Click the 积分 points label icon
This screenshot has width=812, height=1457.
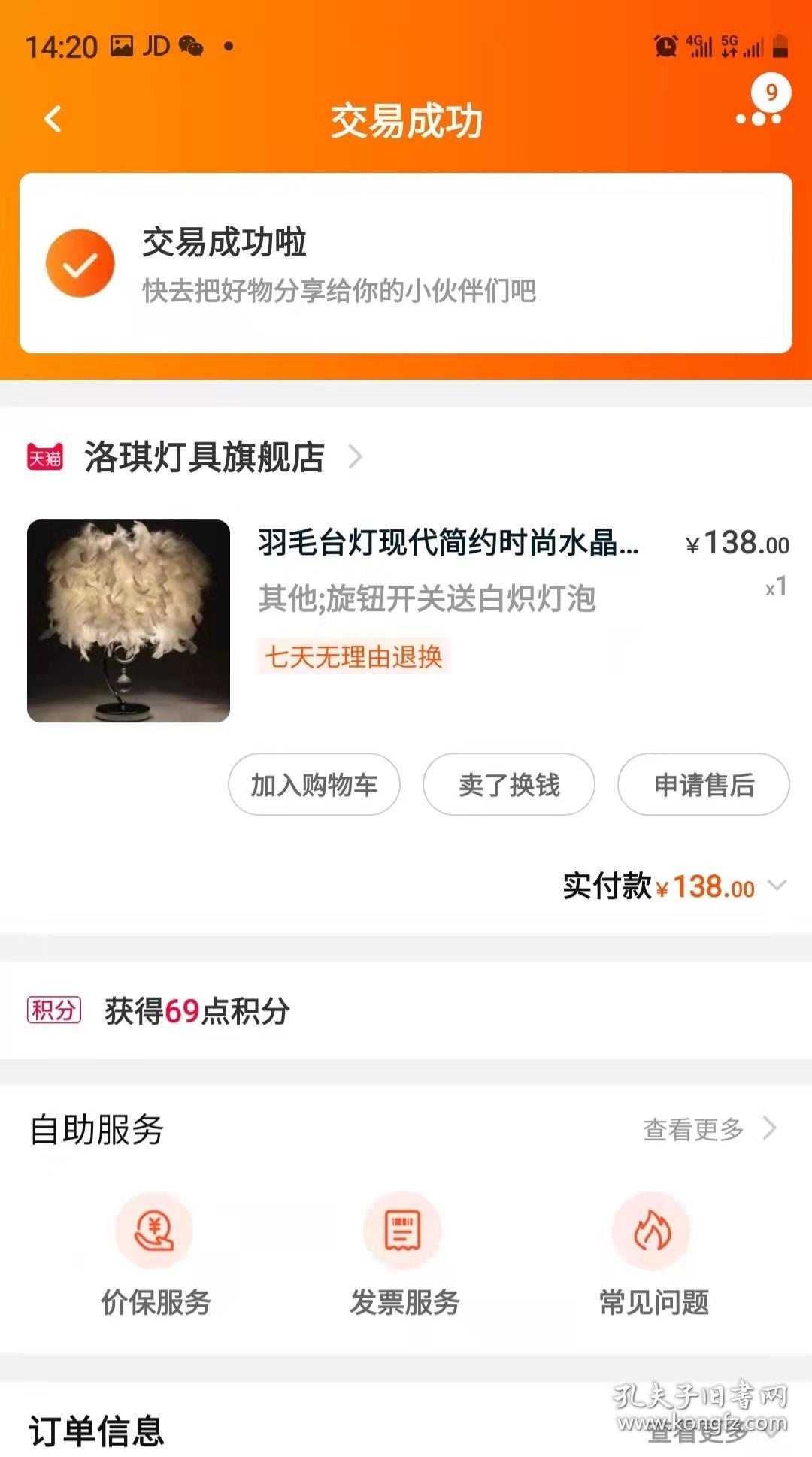[x=53, y=1011]
